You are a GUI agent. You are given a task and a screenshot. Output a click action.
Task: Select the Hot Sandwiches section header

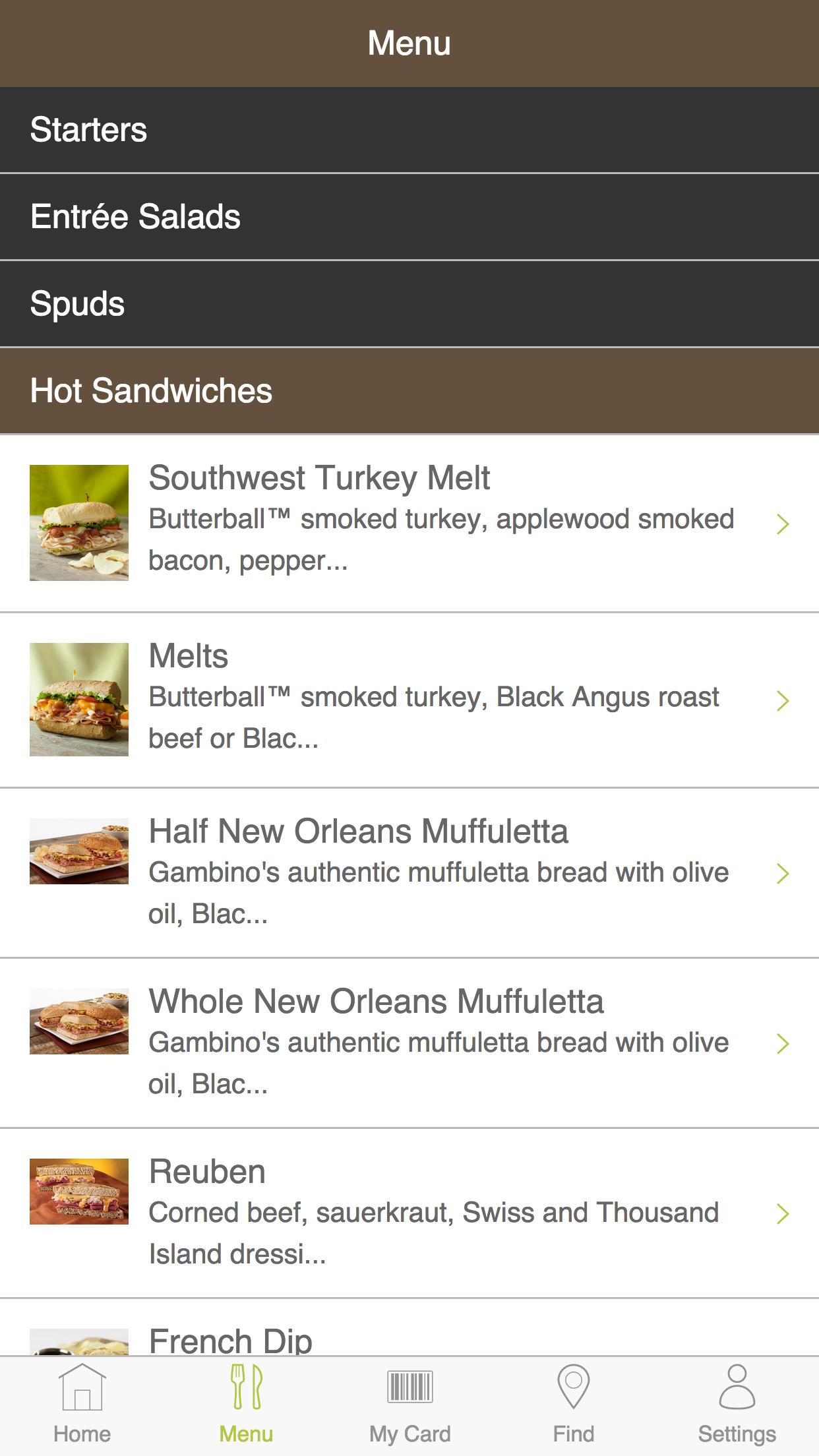click(409, 390)
